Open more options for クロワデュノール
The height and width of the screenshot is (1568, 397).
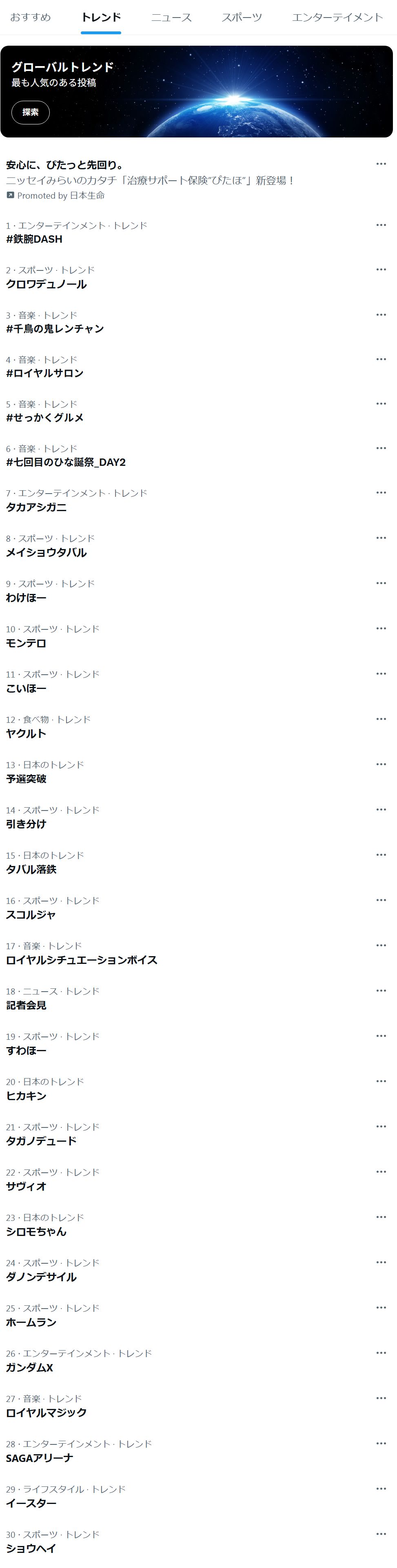pyautogui.click(x=381, y=270)
